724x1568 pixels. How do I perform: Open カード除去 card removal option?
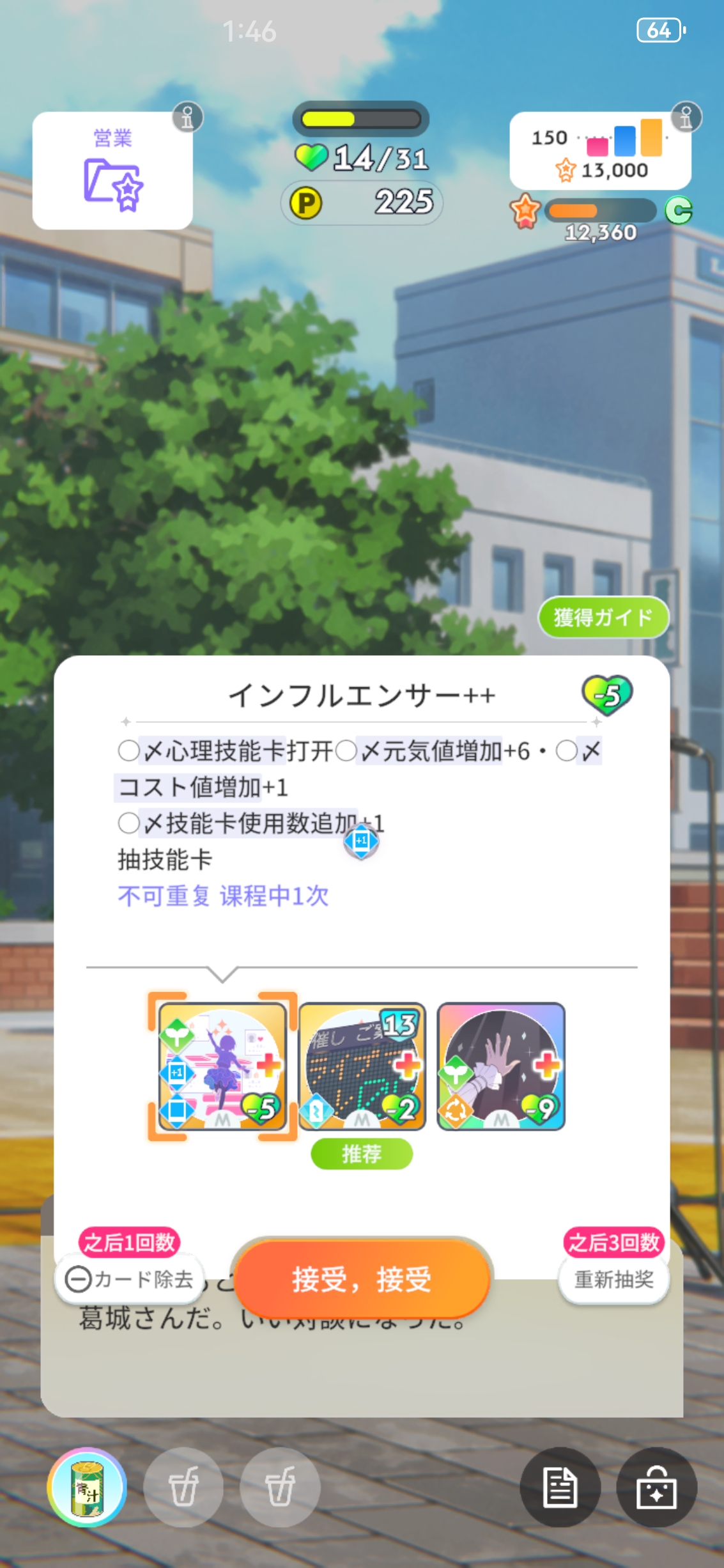[x=130, y=1279]
